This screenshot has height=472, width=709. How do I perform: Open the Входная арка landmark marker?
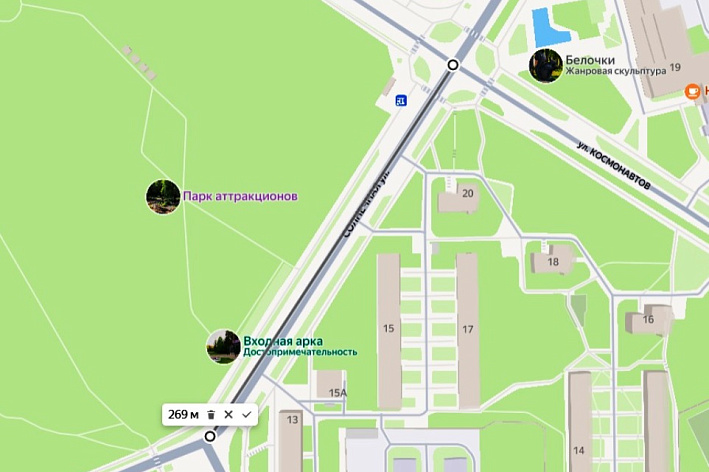[223, 346]
